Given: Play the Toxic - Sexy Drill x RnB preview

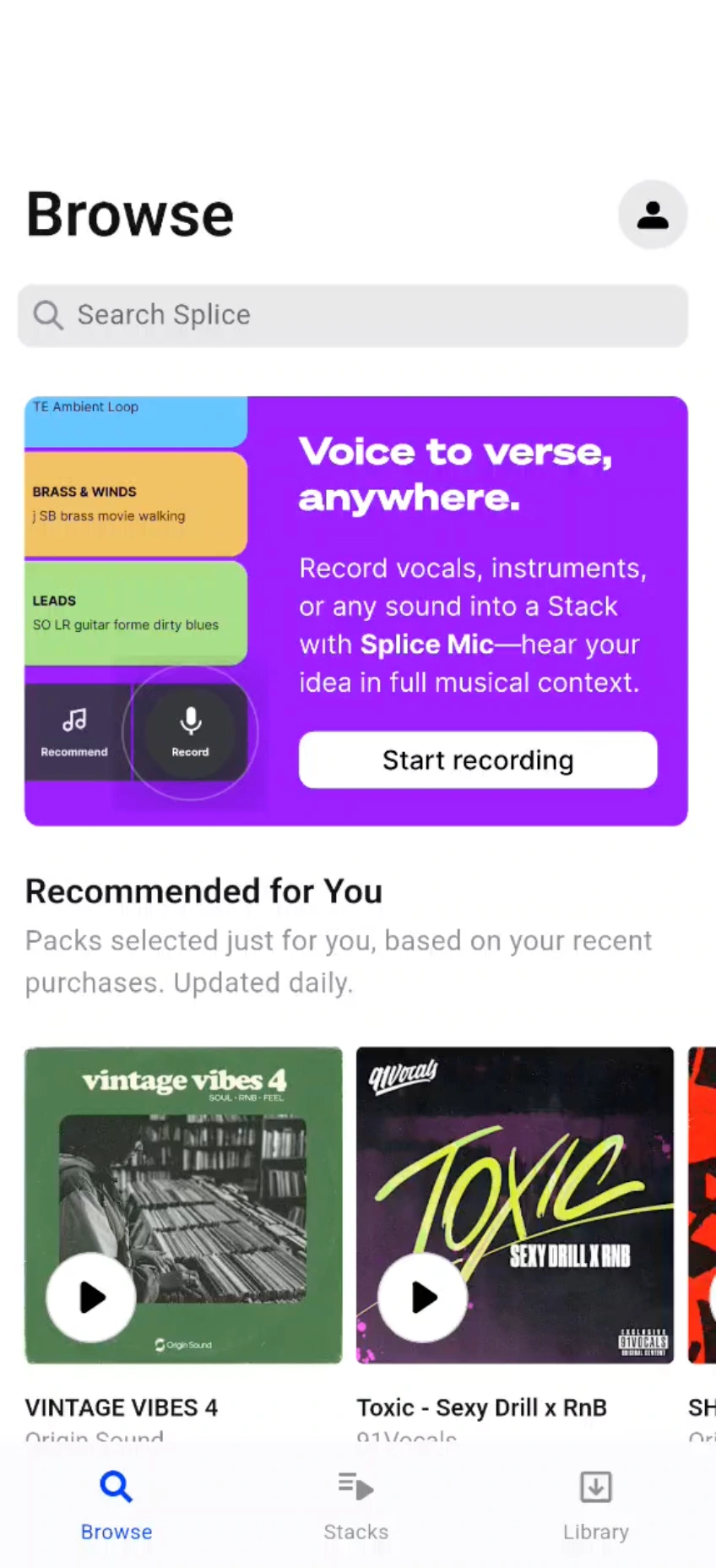Looking at the screenshot, I should (422, 1298).
